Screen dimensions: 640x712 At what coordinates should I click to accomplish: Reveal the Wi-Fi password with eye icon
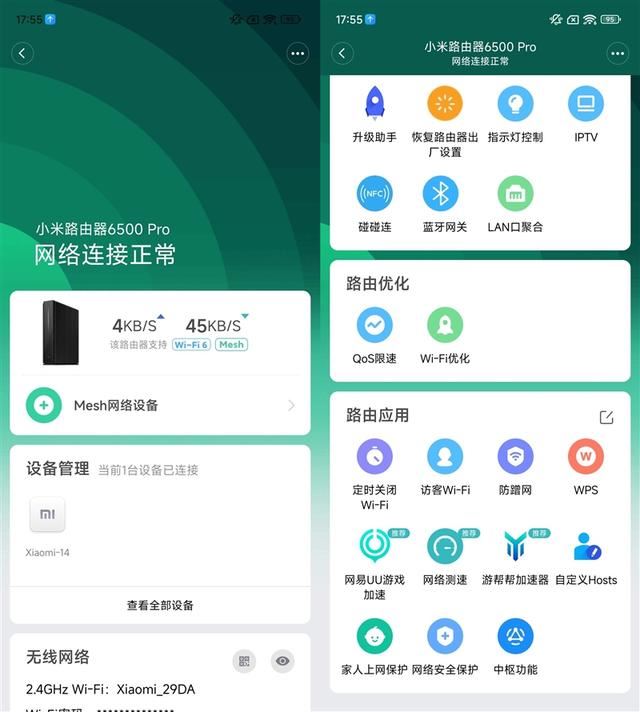[283, 661]
